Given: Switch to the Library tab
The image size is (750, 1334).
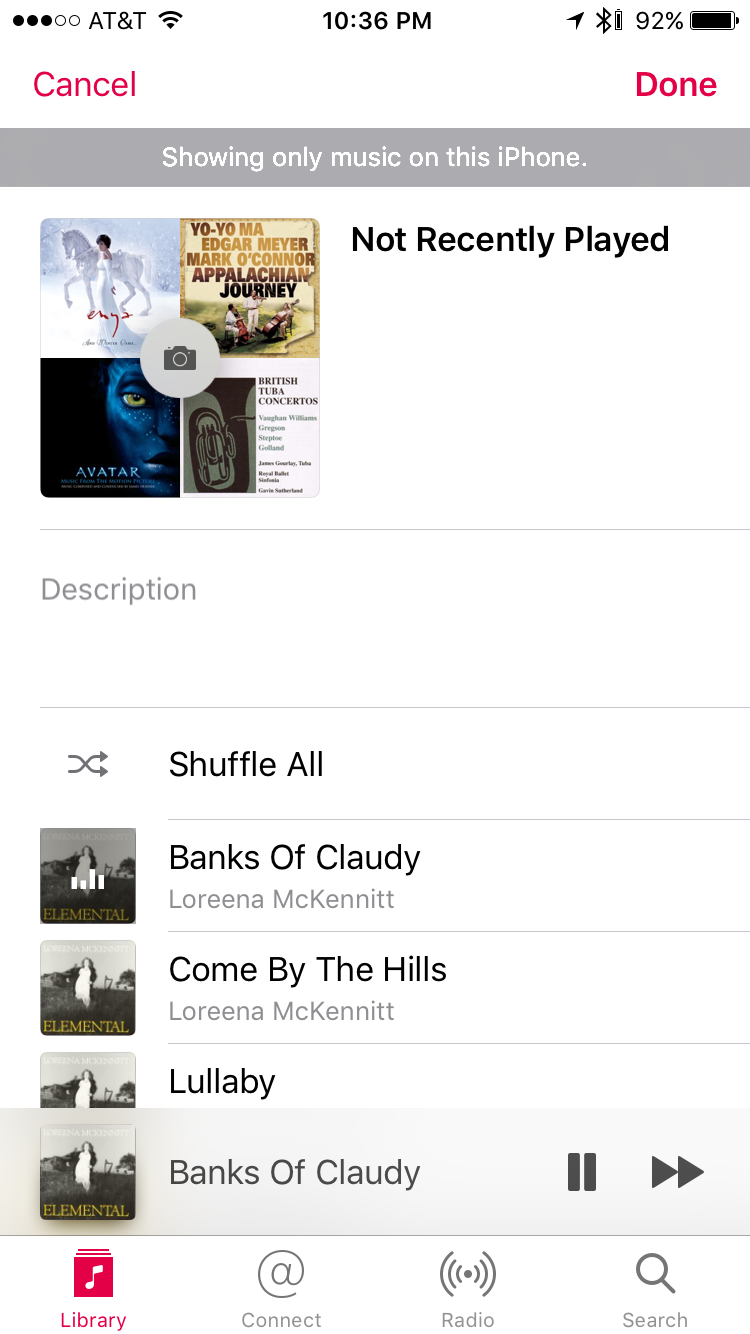Looking at the screenshot, I should pyautogui.click(x=93, y=1288).
